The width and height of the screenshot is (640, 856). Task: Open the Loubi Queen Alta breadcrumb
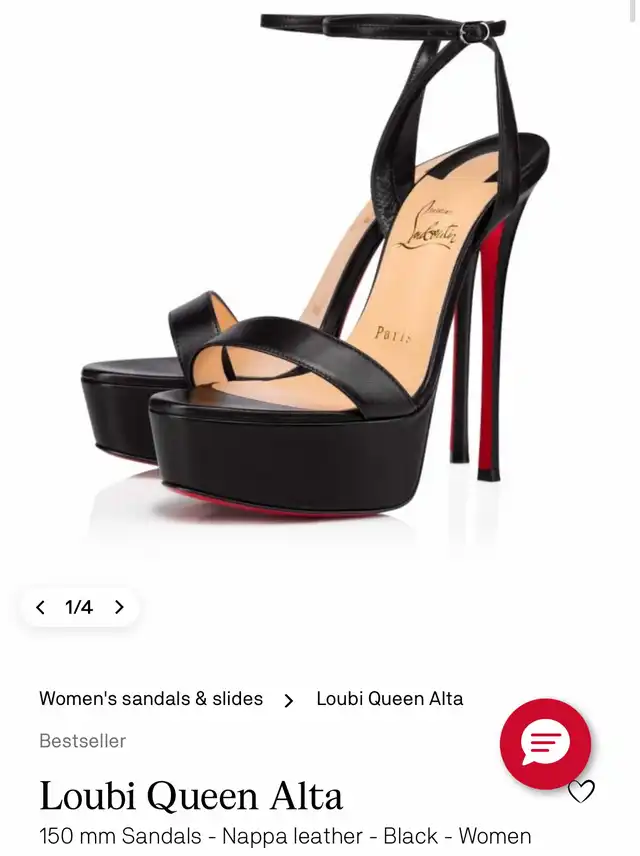coord(389,699)
